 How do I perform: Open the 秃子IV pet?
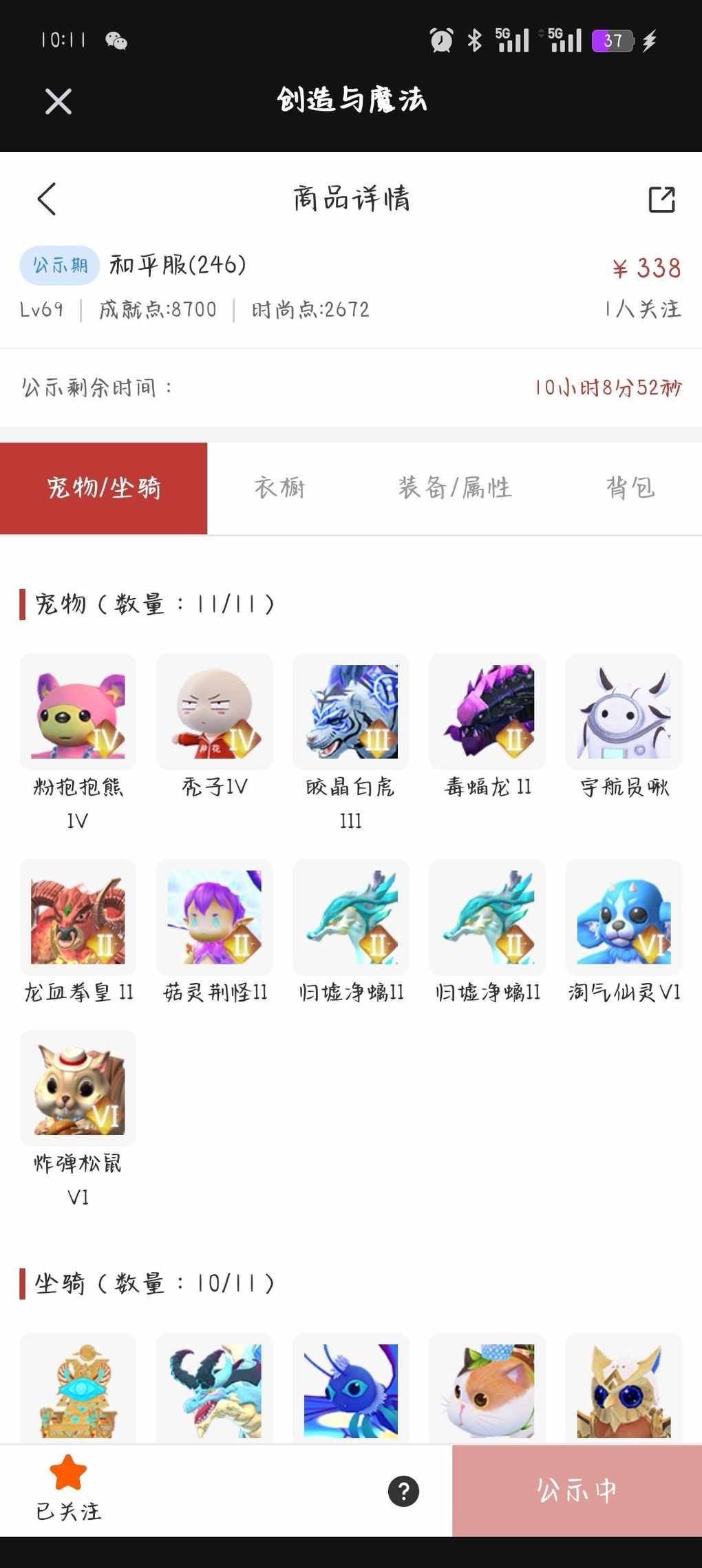point(215,712)
